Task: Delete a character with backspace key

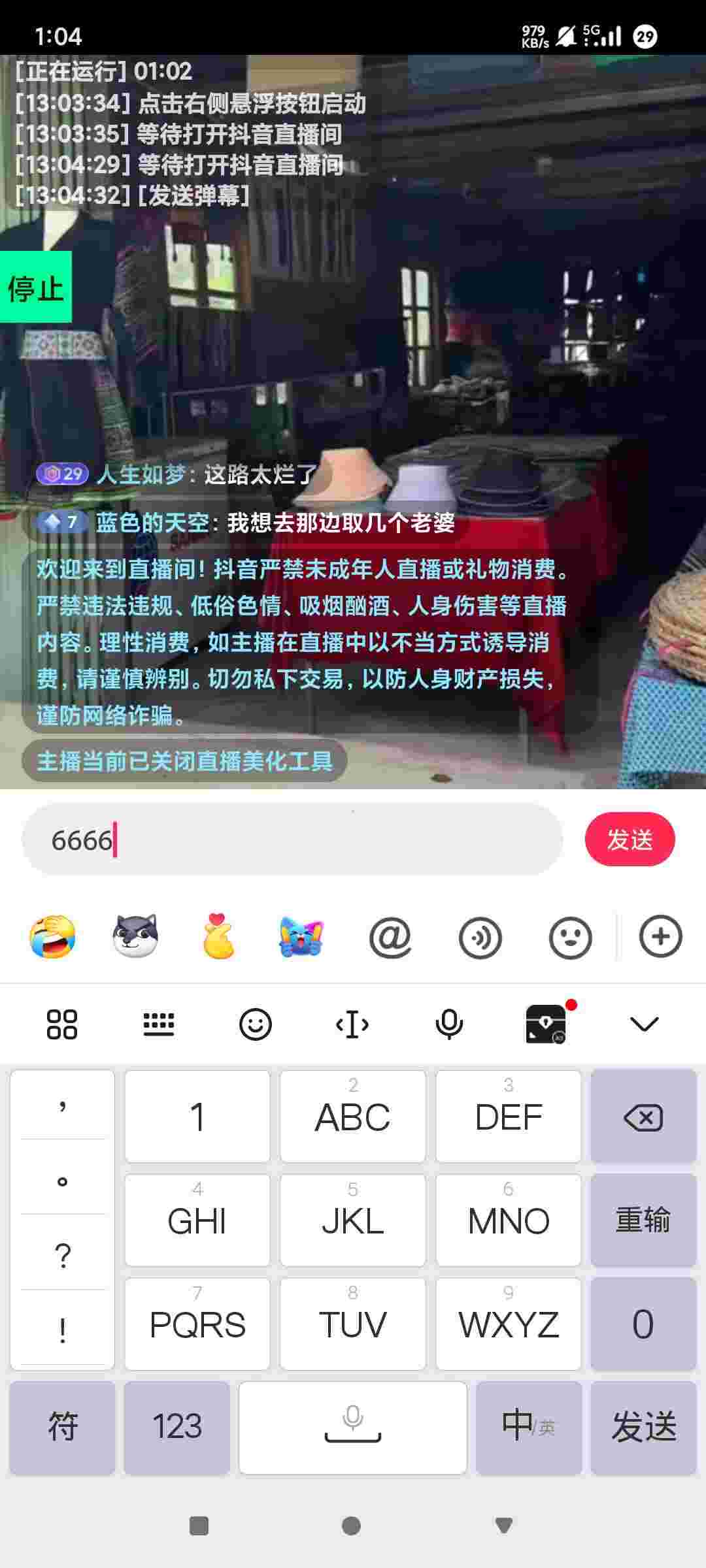Action: 643,1117
